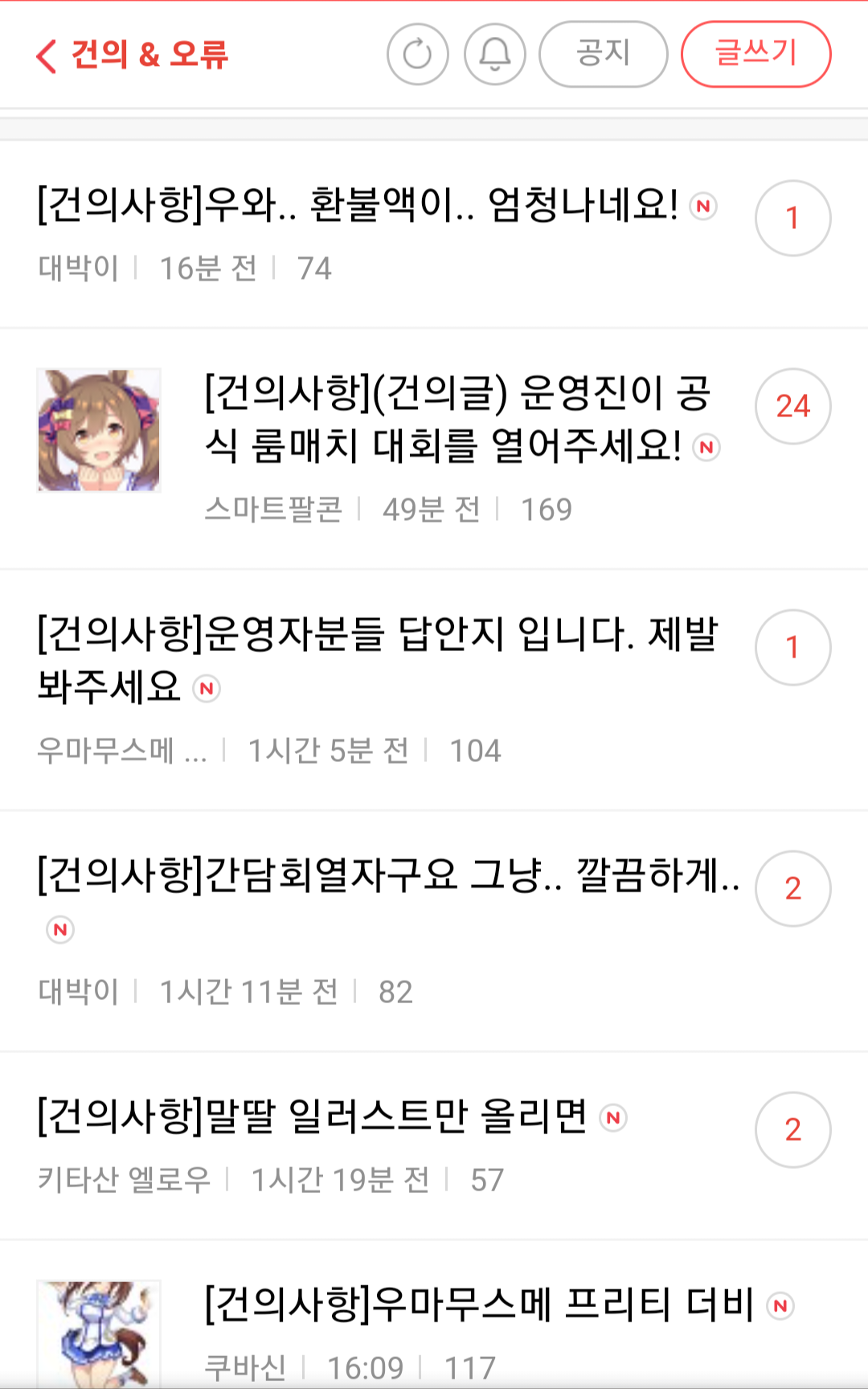868x1389 pixels.
Task: View 2 comments on 말딸 일러스트만 post
Action: (792, 1129)
